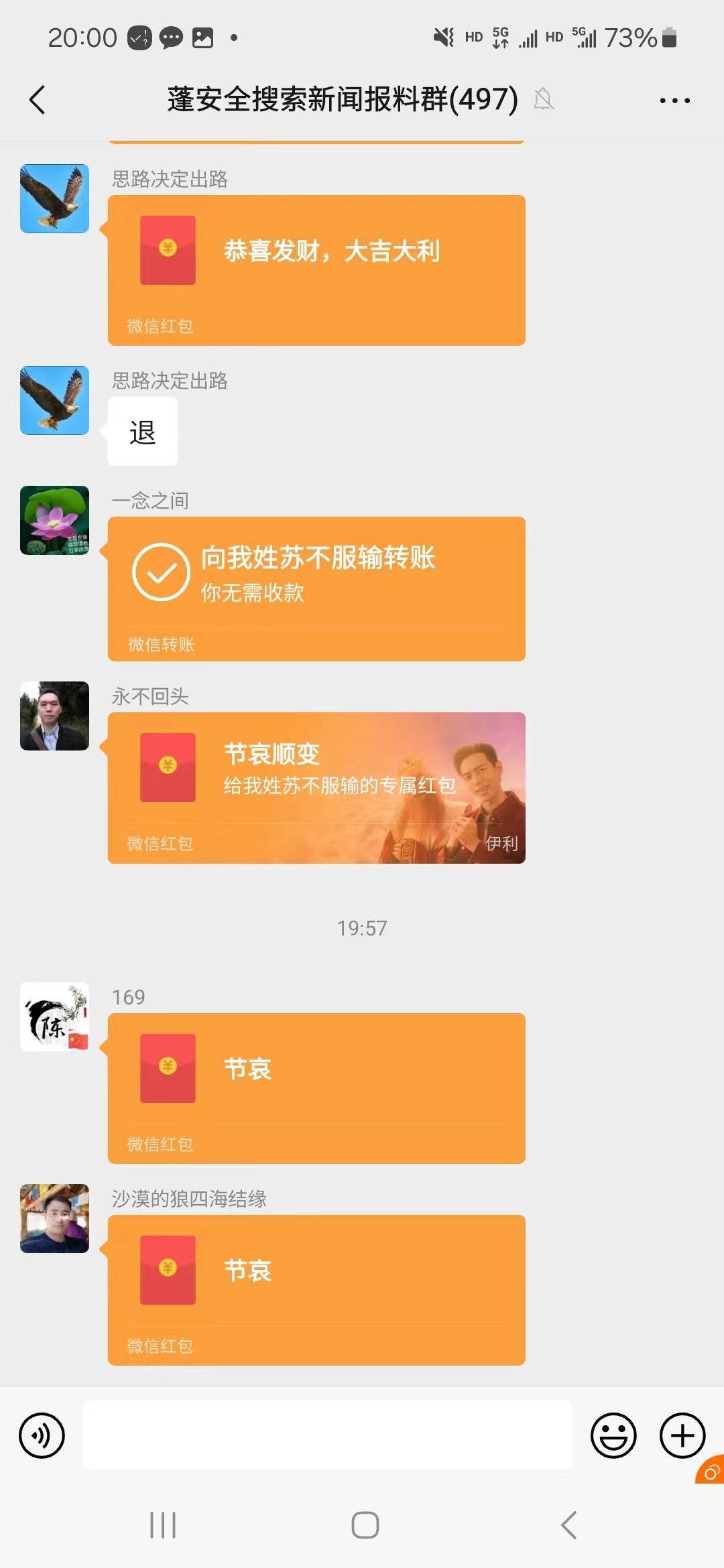Go to the system home screen
Viewport: 724px width, 1568px height.
click(365, 1525)
